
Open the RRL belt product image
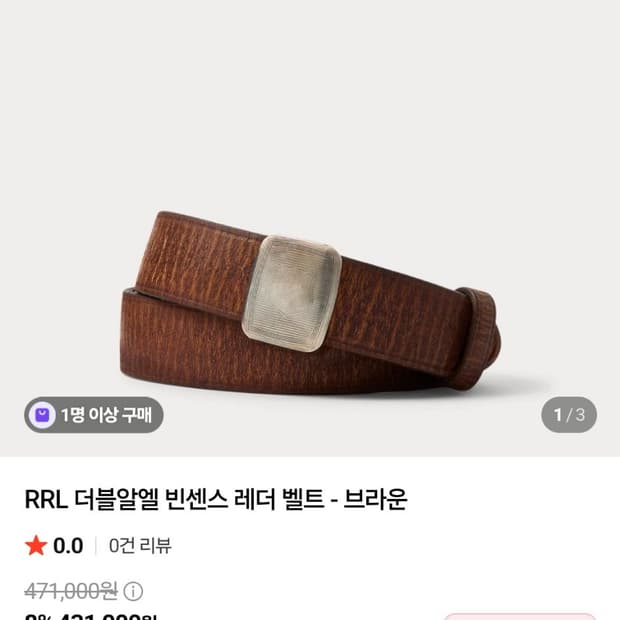click(310, 228)
